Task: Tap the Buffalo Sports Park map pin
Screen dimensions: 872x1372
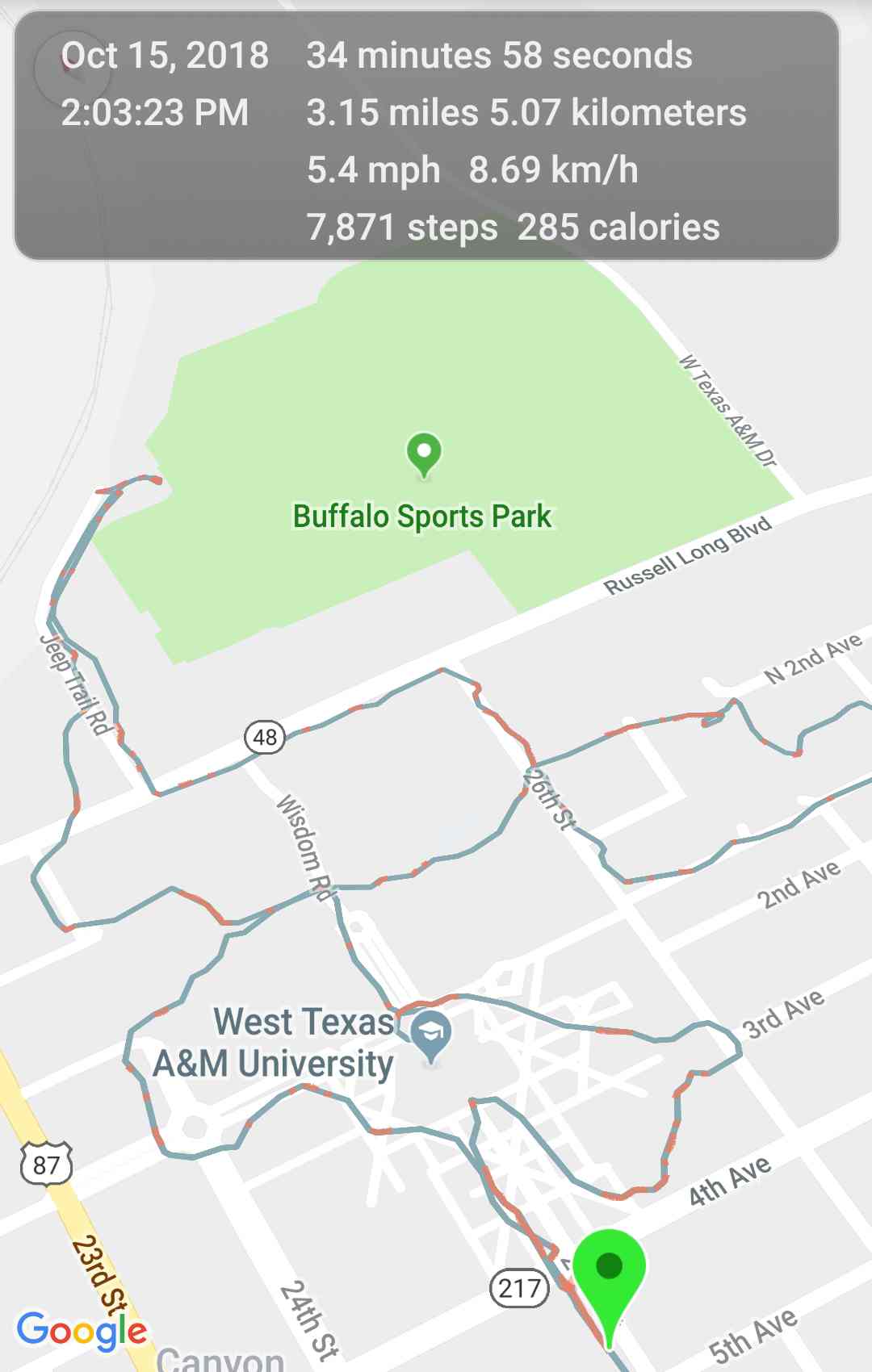Action: (x=424, y=454)
